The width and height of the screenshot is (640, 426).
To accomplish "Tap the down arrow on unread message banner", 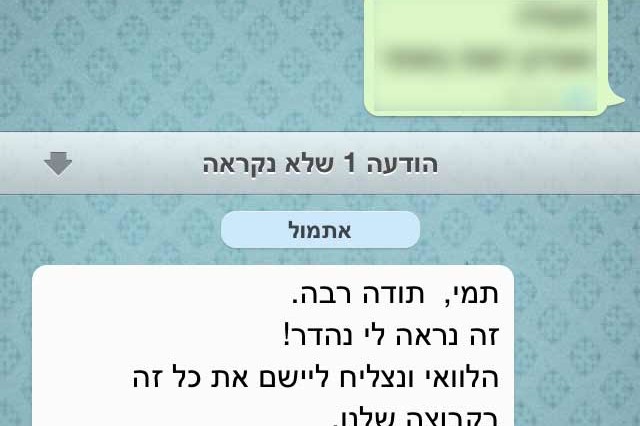I will (59, 163).
